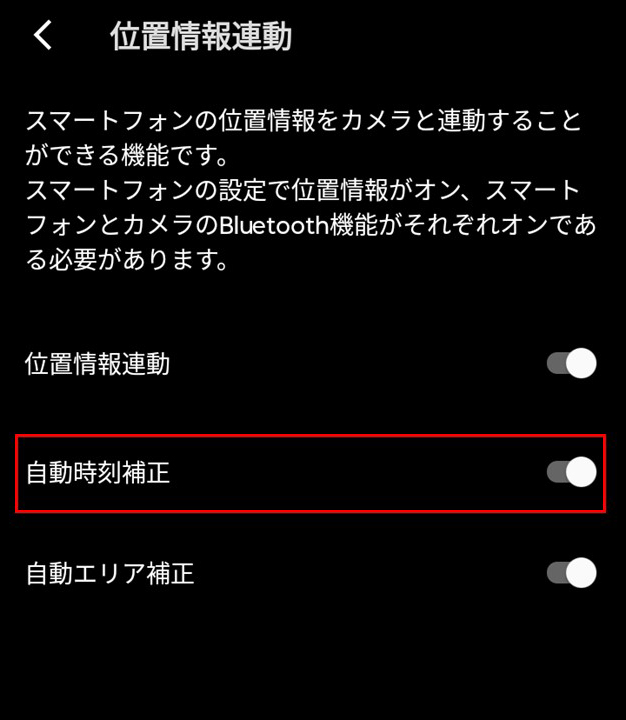Disable the 自動時刻補正 switch
Viewport: 626px width, 720px height.
[x=572, y=471]
